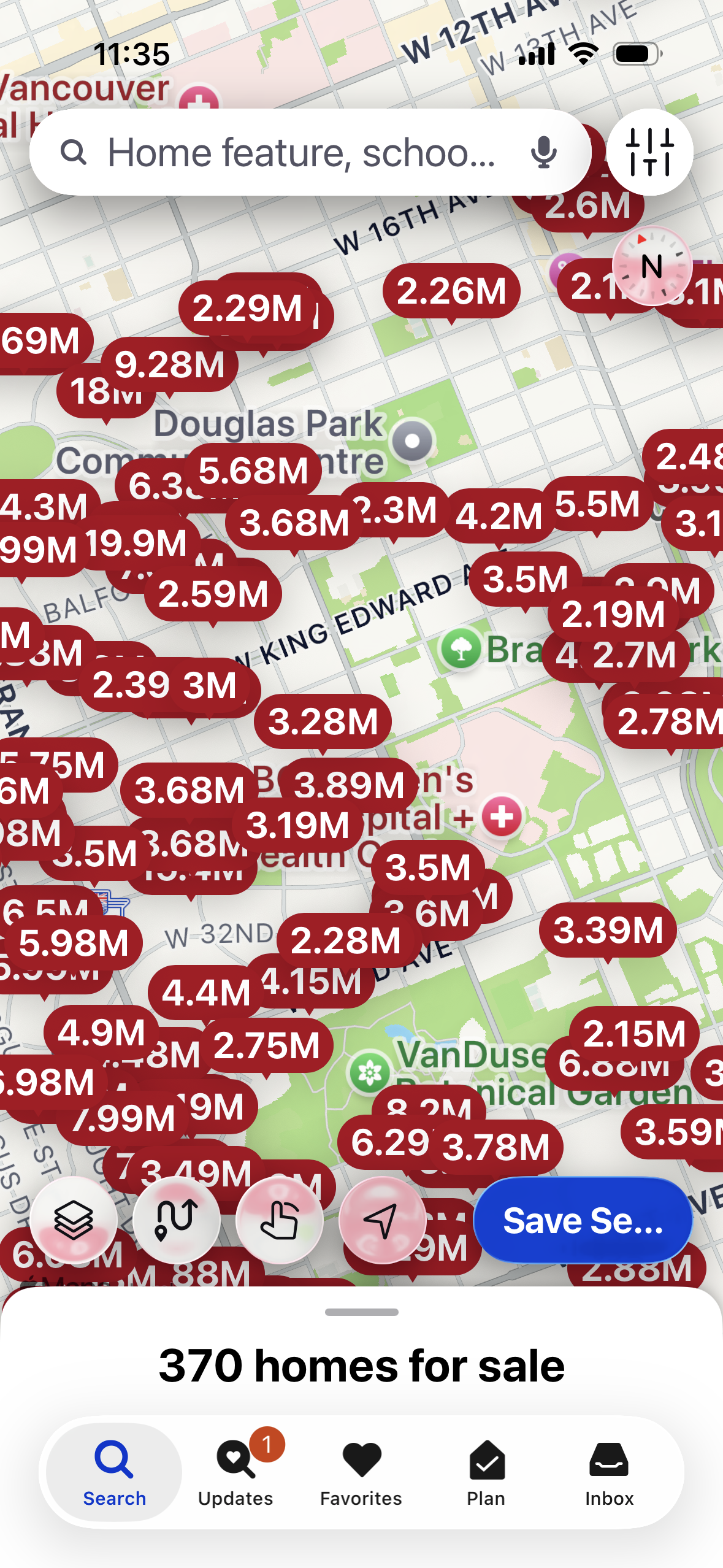Start voice search with the microphone
This screenshot has height=1568, width=723.
coord(543,152)
